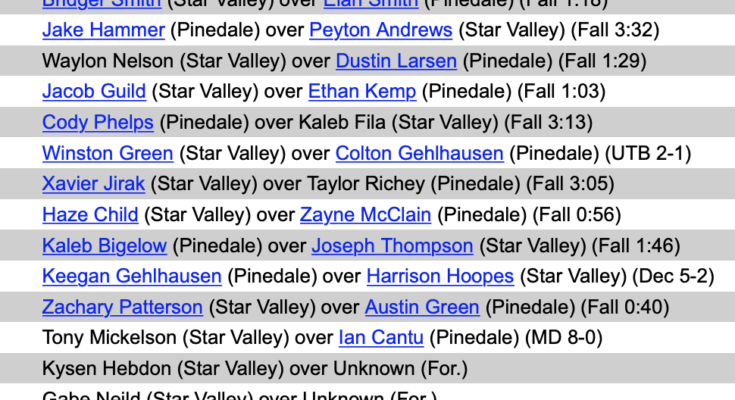The image size is (735, 400).
Task: Open Zachary Patterson's link
Action: 123,308
